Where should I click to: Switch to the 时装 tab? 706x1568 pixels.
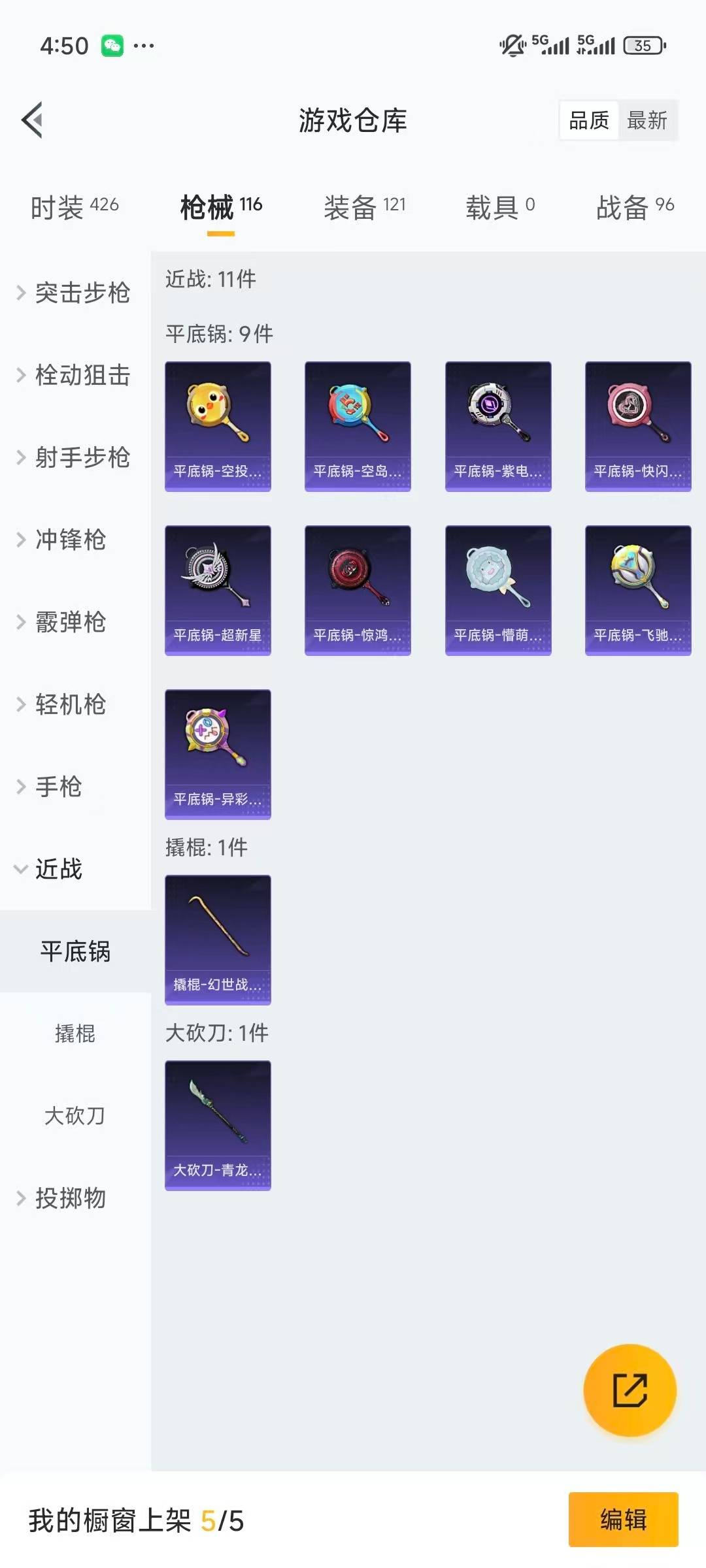point(75,207)
